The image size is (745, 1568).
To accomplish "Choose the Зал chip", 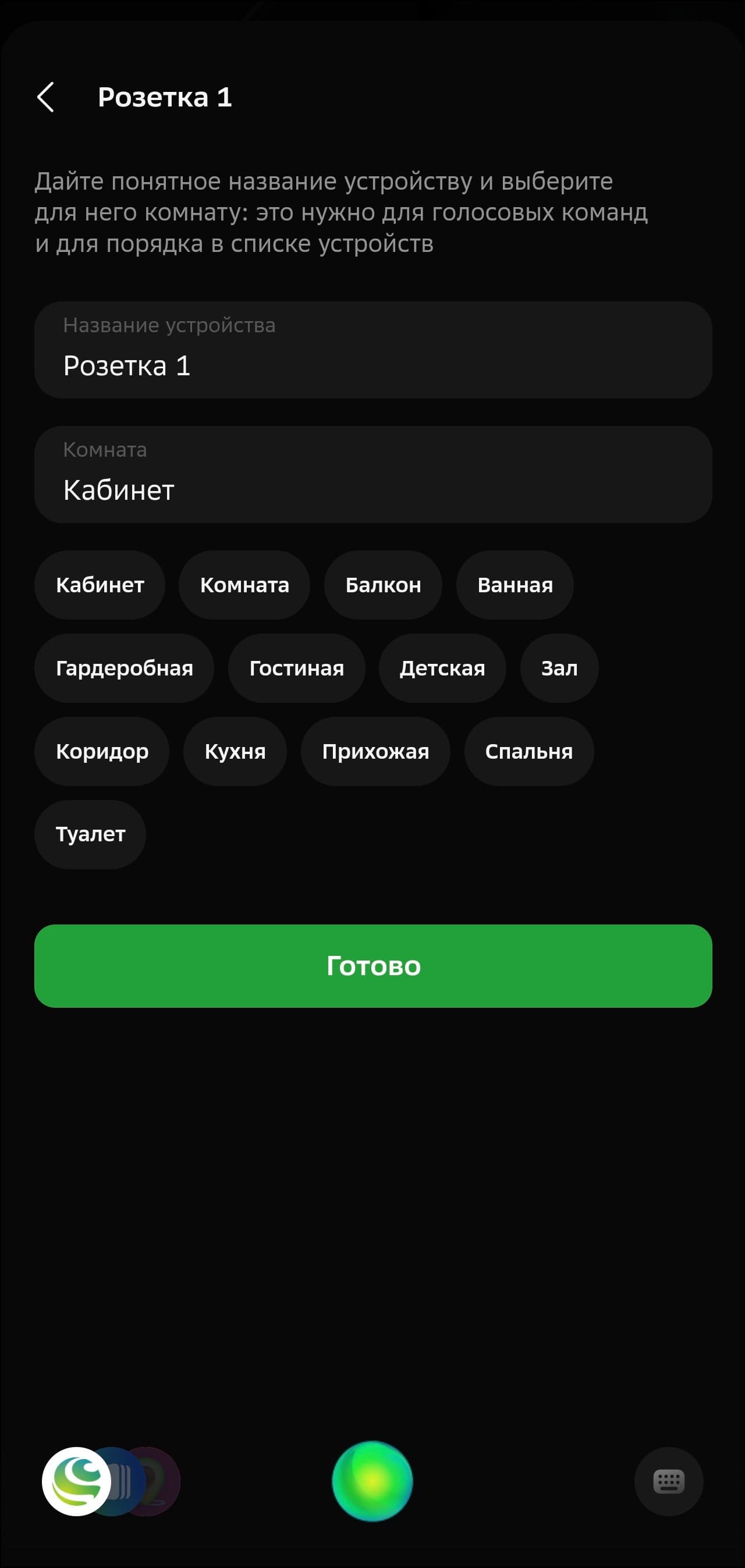I will [559, 669].
